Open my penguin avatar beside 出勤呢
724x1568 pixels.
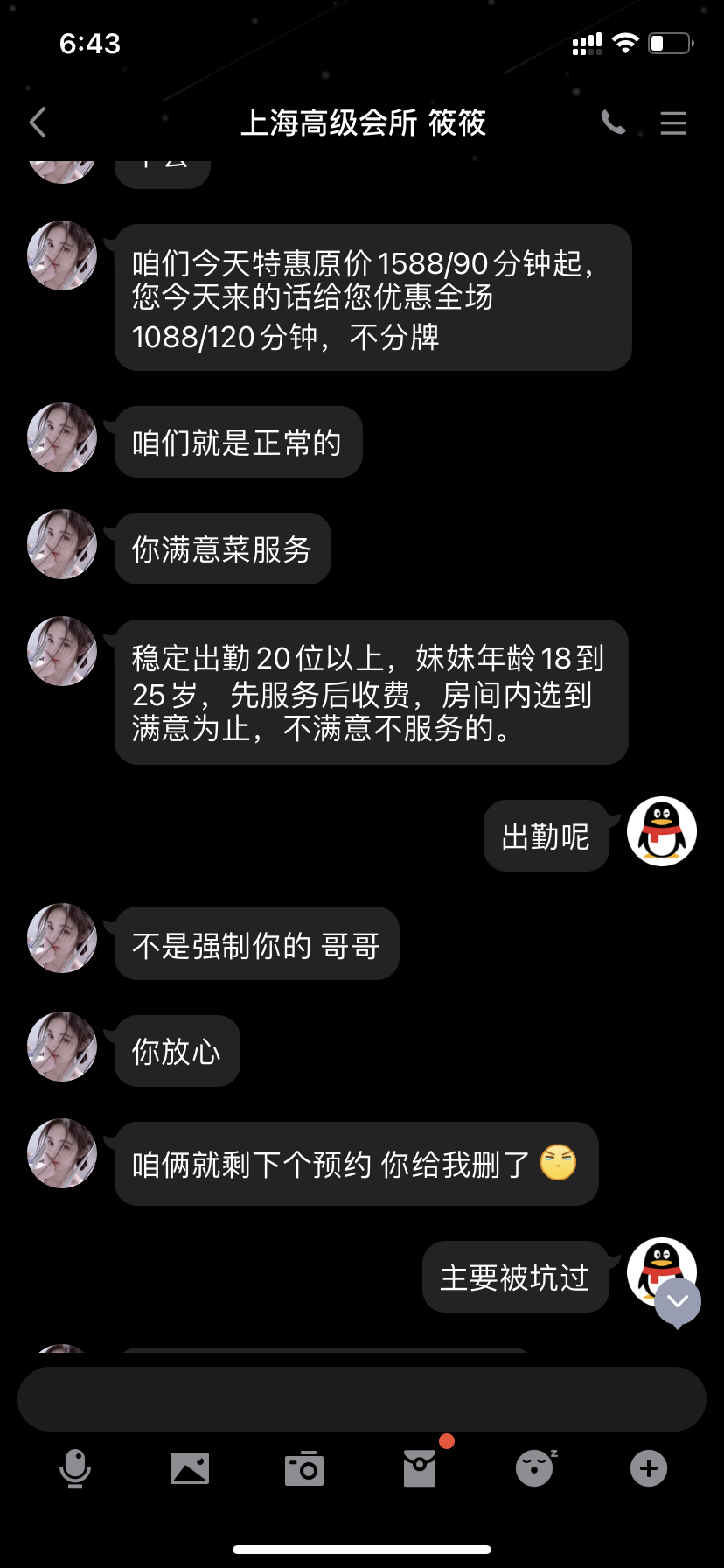pyautogui.click(x=662, y=831)
